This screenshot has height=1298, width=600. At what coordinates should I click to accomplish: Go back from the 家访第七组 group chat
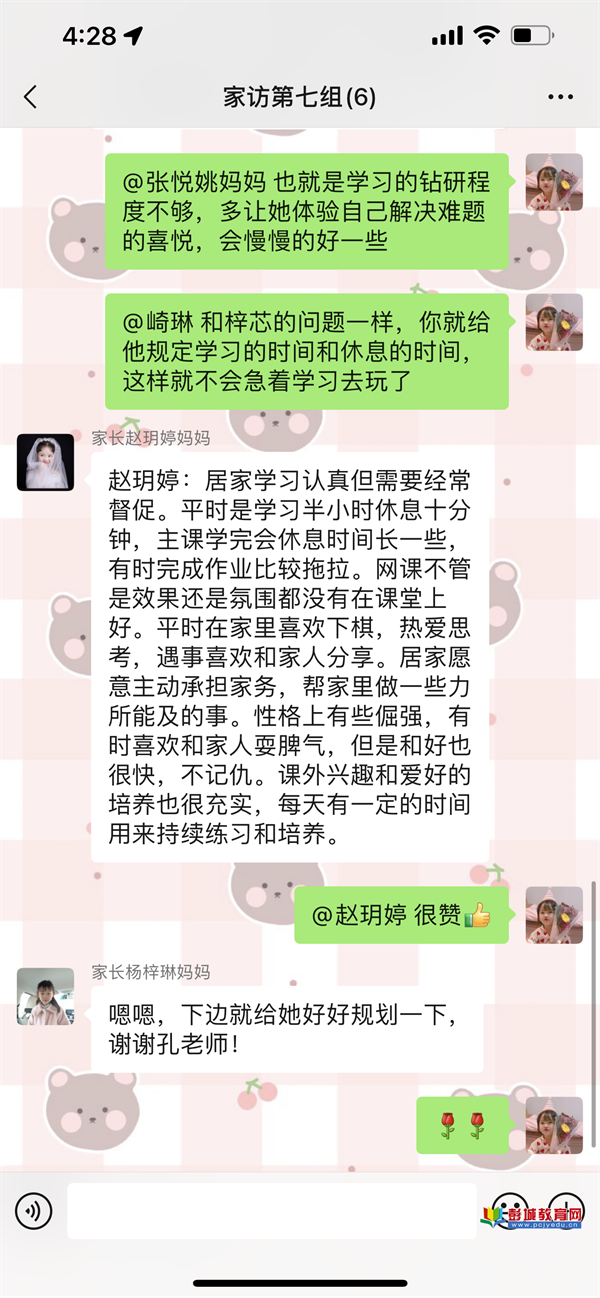pyautogui.click(x=30, y=97)
